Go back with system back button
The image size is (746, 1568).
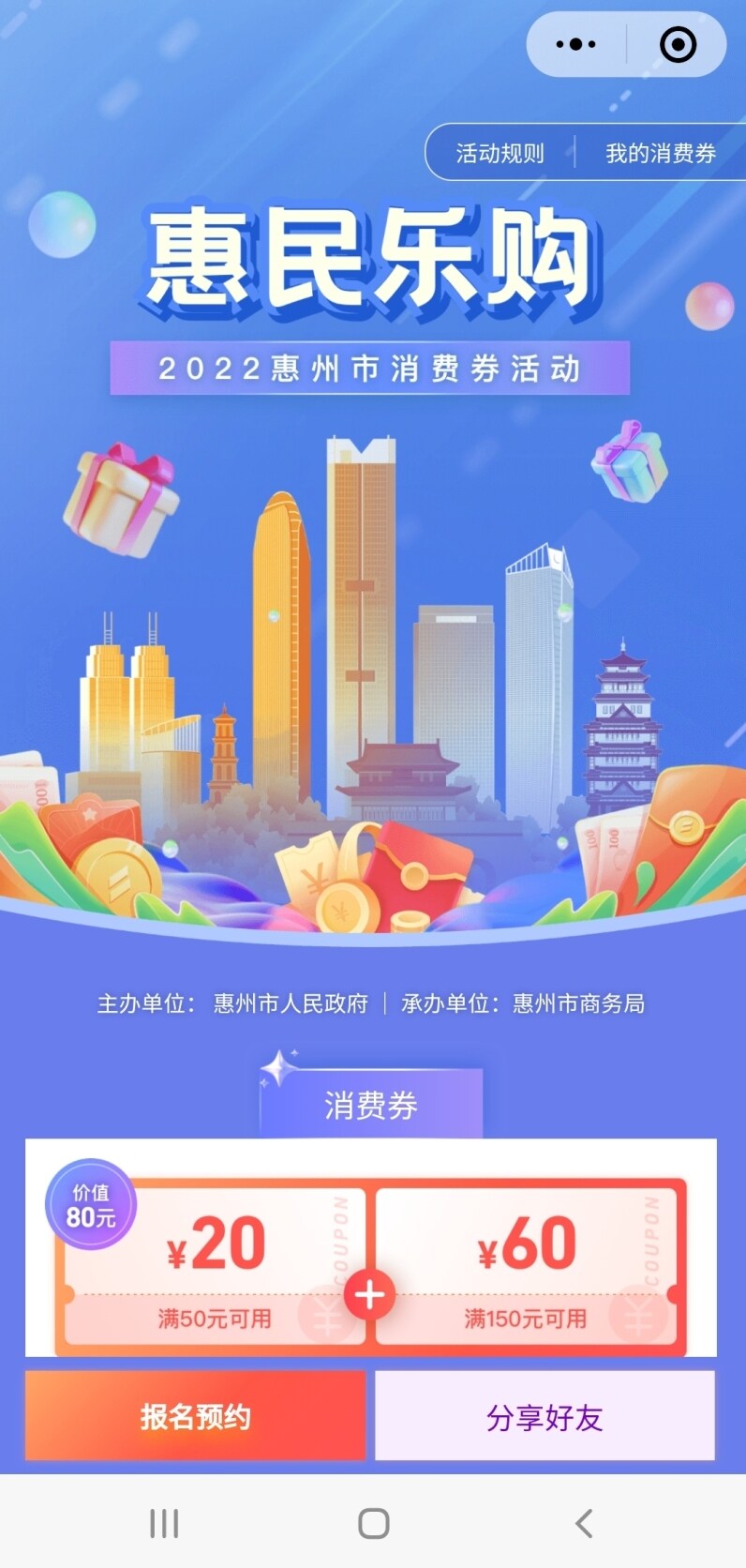pos(584,1523)
